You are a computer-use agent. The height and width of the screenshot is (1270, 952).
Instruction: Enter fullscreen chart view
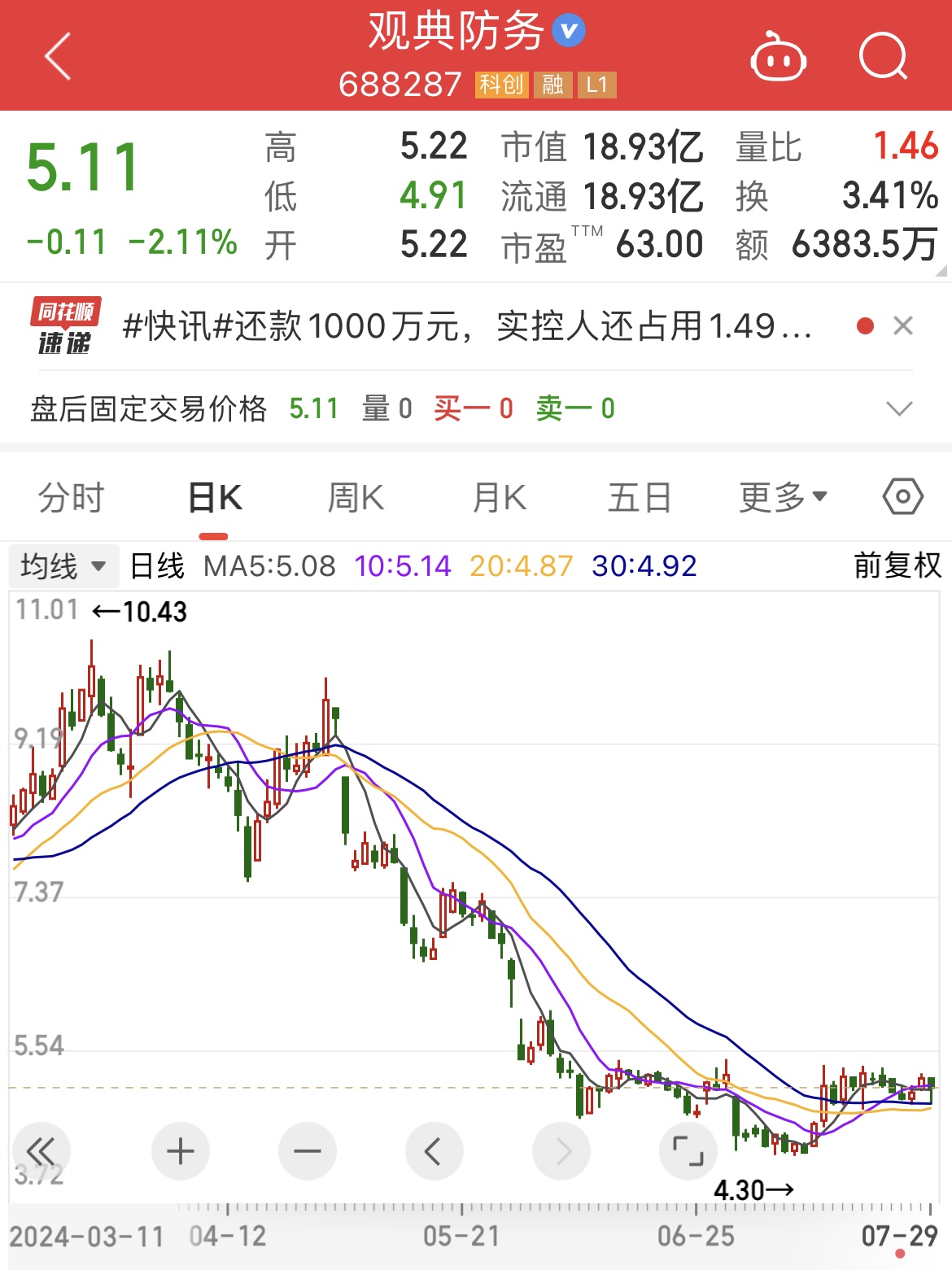coord(688,1151)
